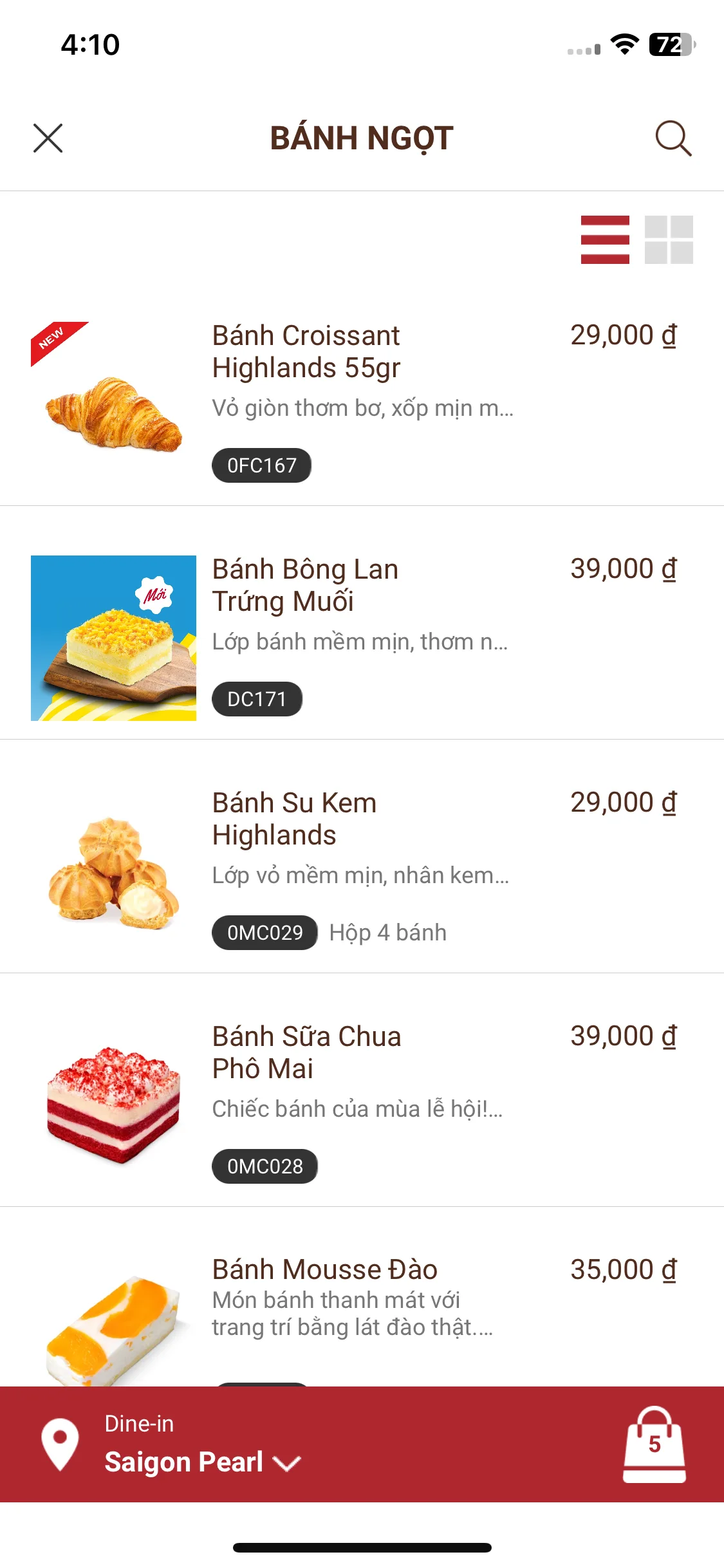
Task: Choose Bánh Sữa Chua Phô Mai
Action: [x=306, y=1052]
